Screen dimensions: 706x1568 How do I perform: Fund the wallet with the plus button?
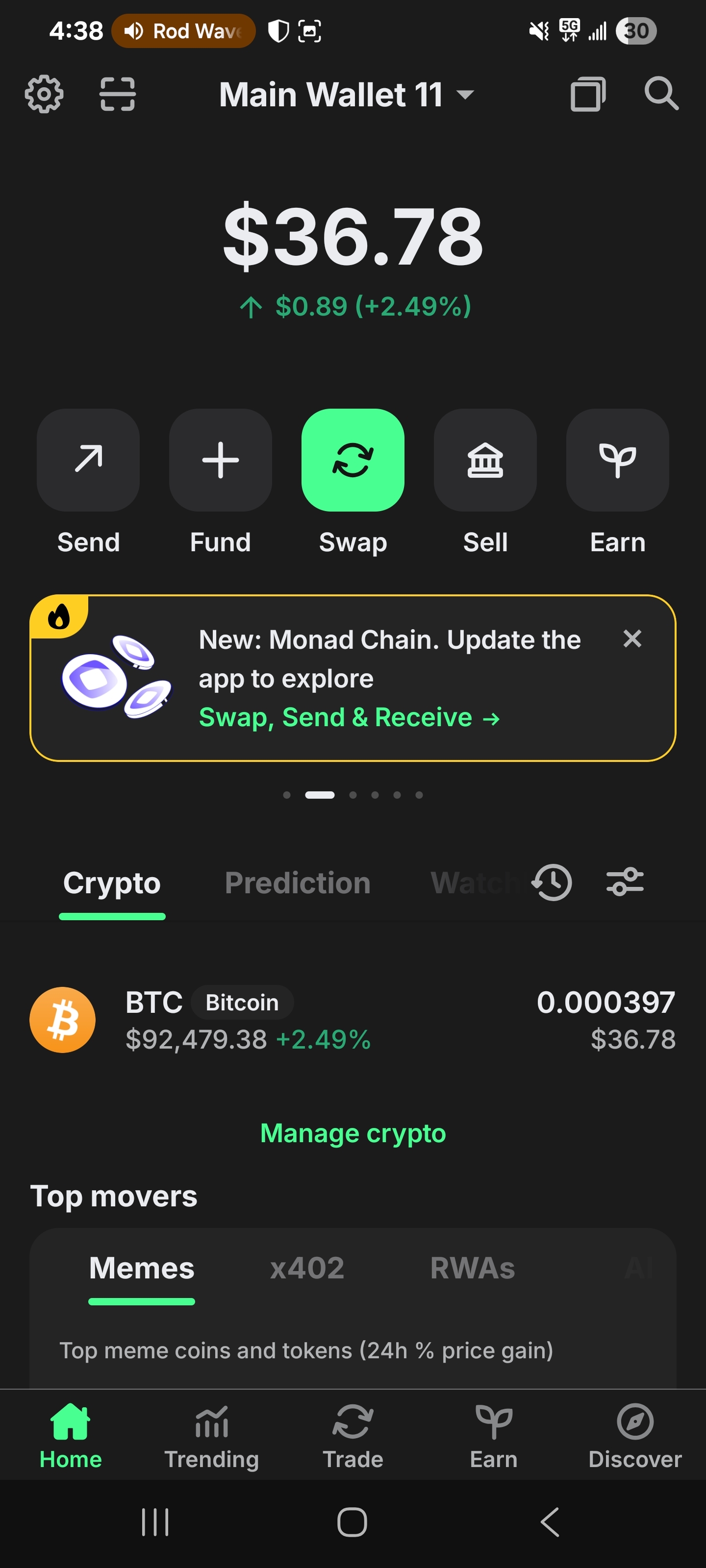pos(221,460)
